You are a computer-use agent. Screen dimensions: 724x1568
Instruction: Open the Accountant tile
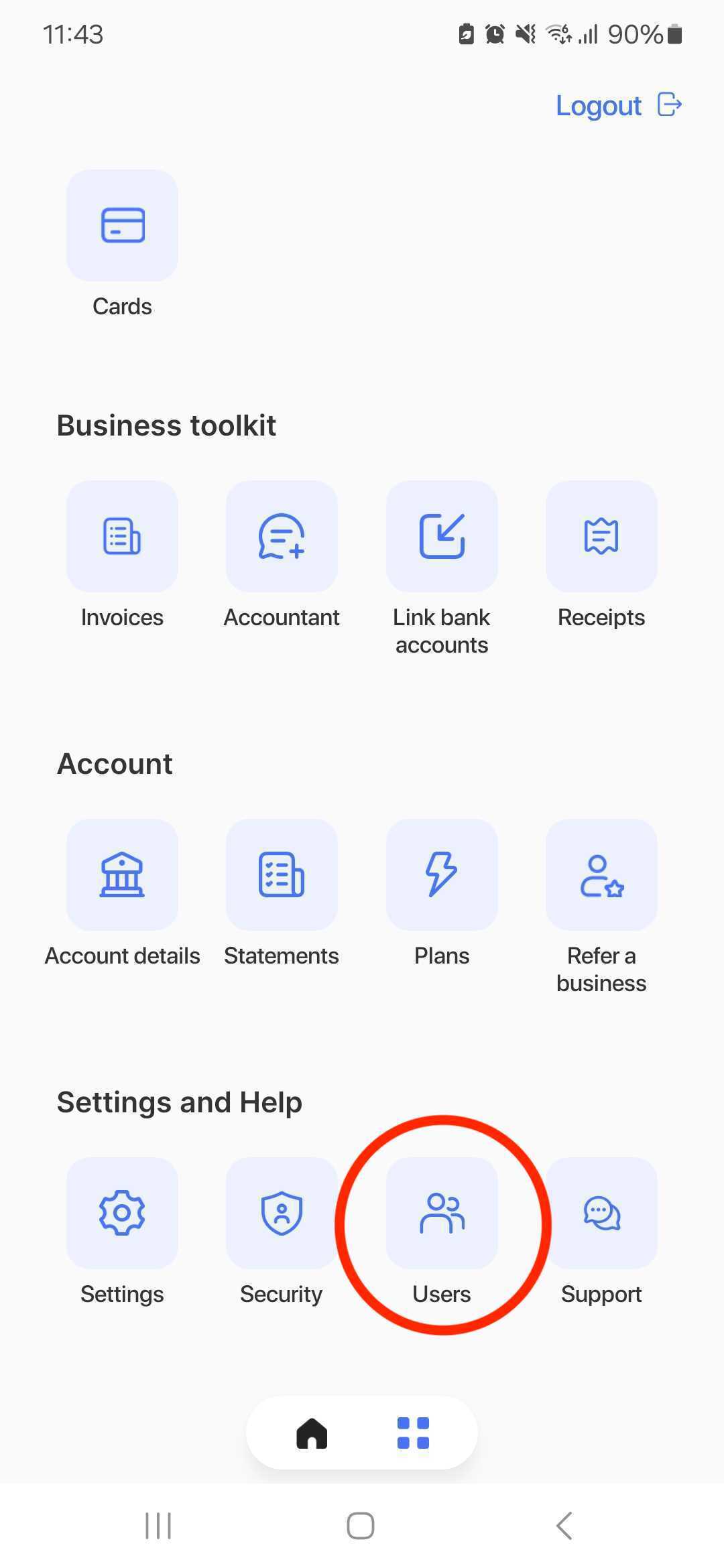282,537
